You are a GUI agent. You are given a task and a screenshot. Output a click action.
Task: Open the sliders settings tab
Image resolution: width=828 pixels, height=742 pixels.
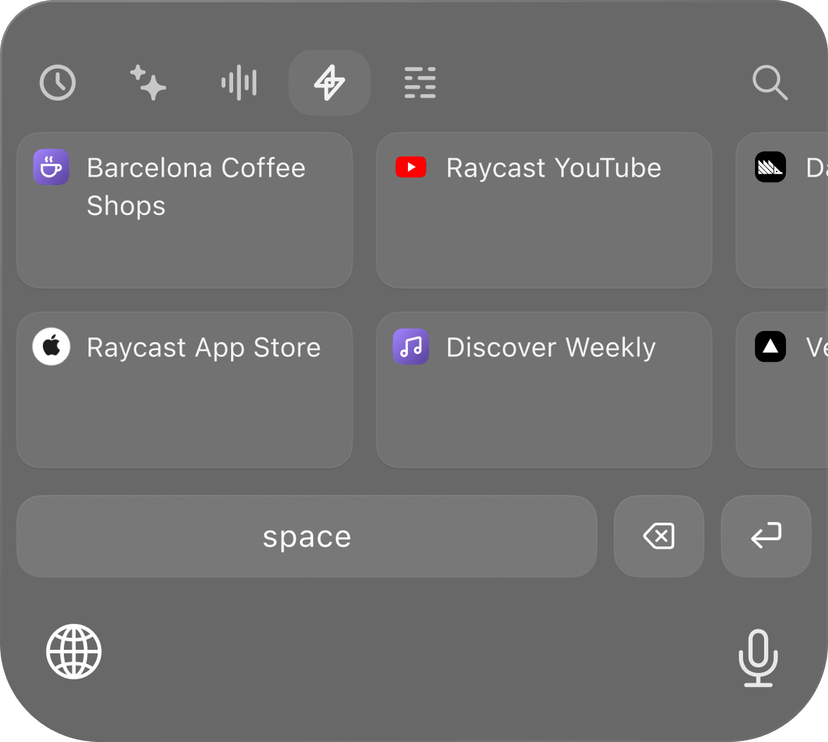coord(420,83)
